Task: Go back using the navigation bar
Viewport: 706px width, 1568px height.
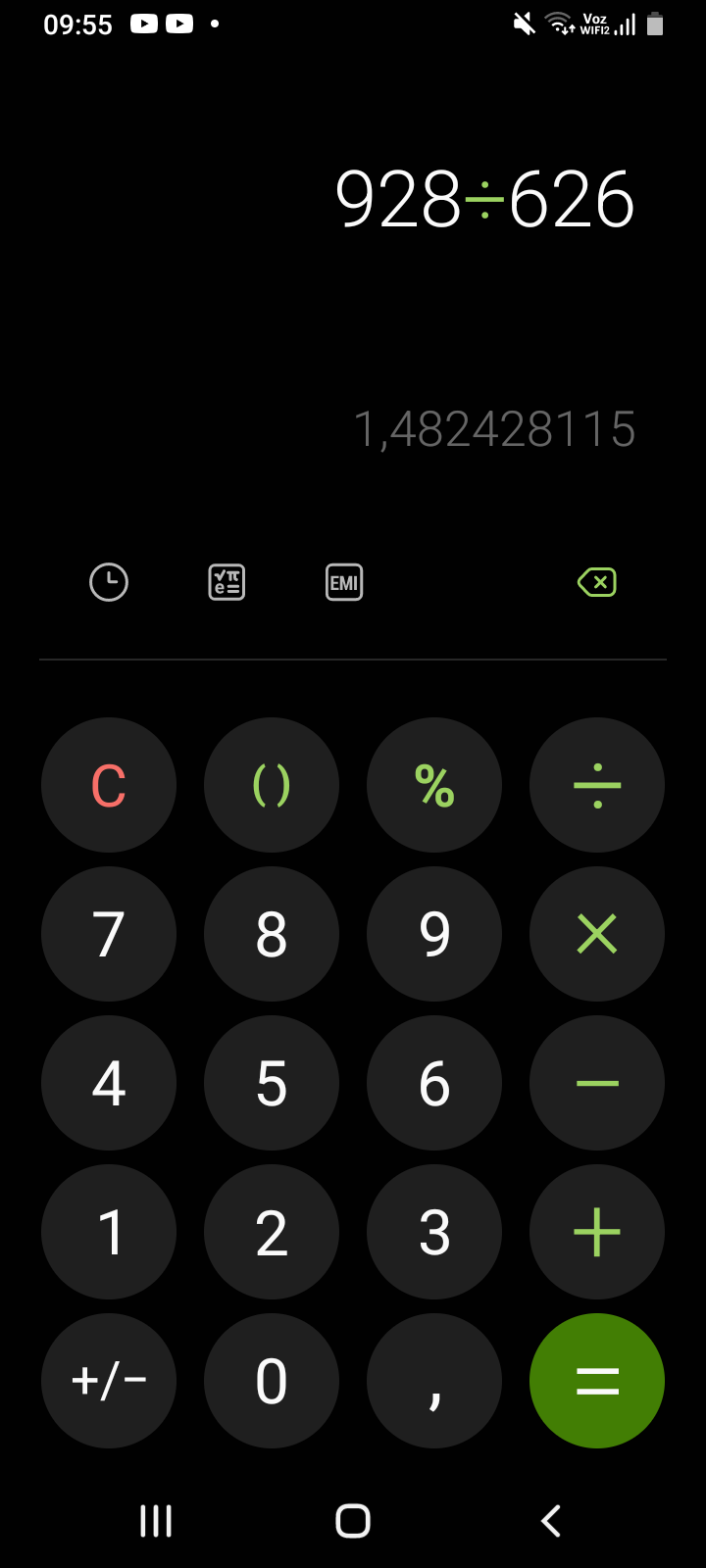Action: [x=551, y=1521]
